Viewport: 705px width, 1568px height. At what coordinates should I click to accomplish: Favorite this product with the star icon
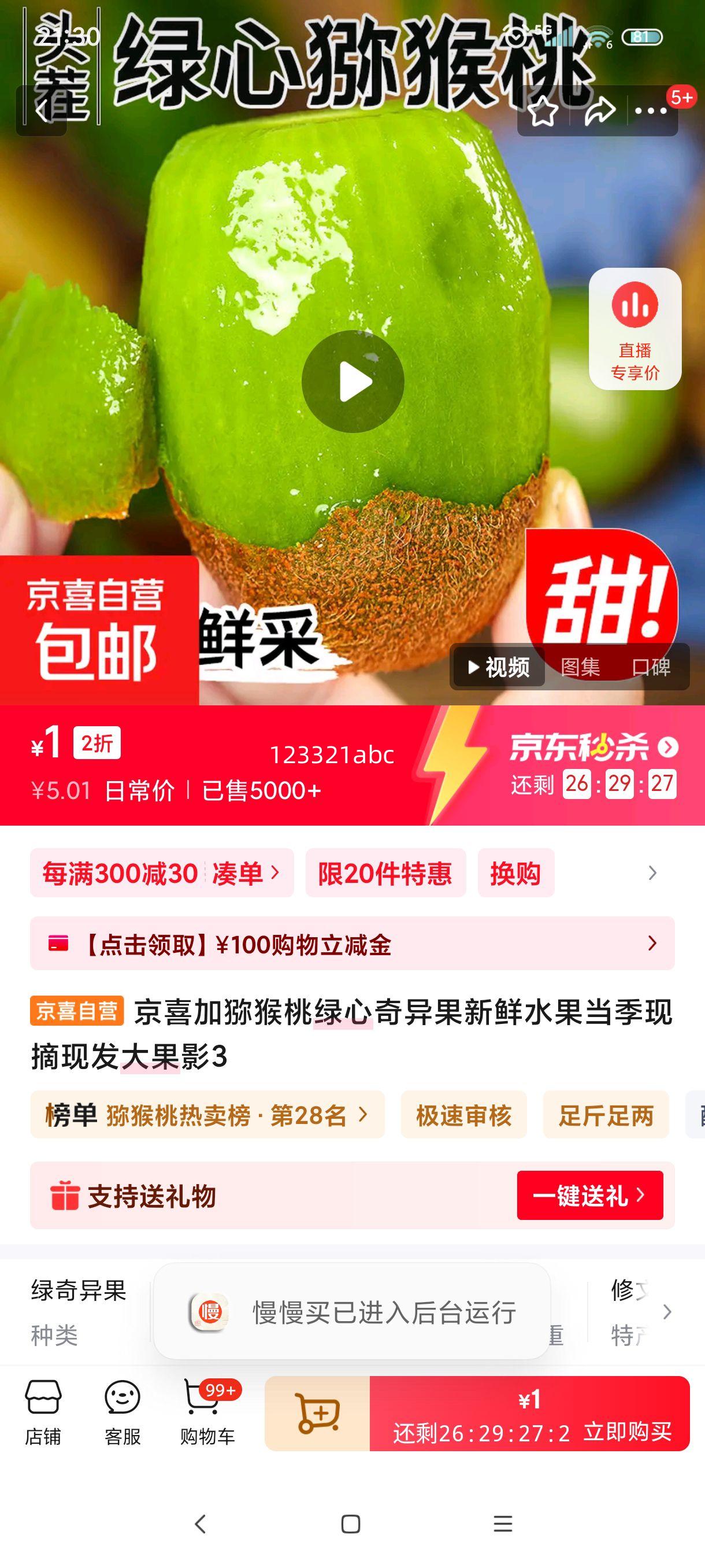pos(542,112)
